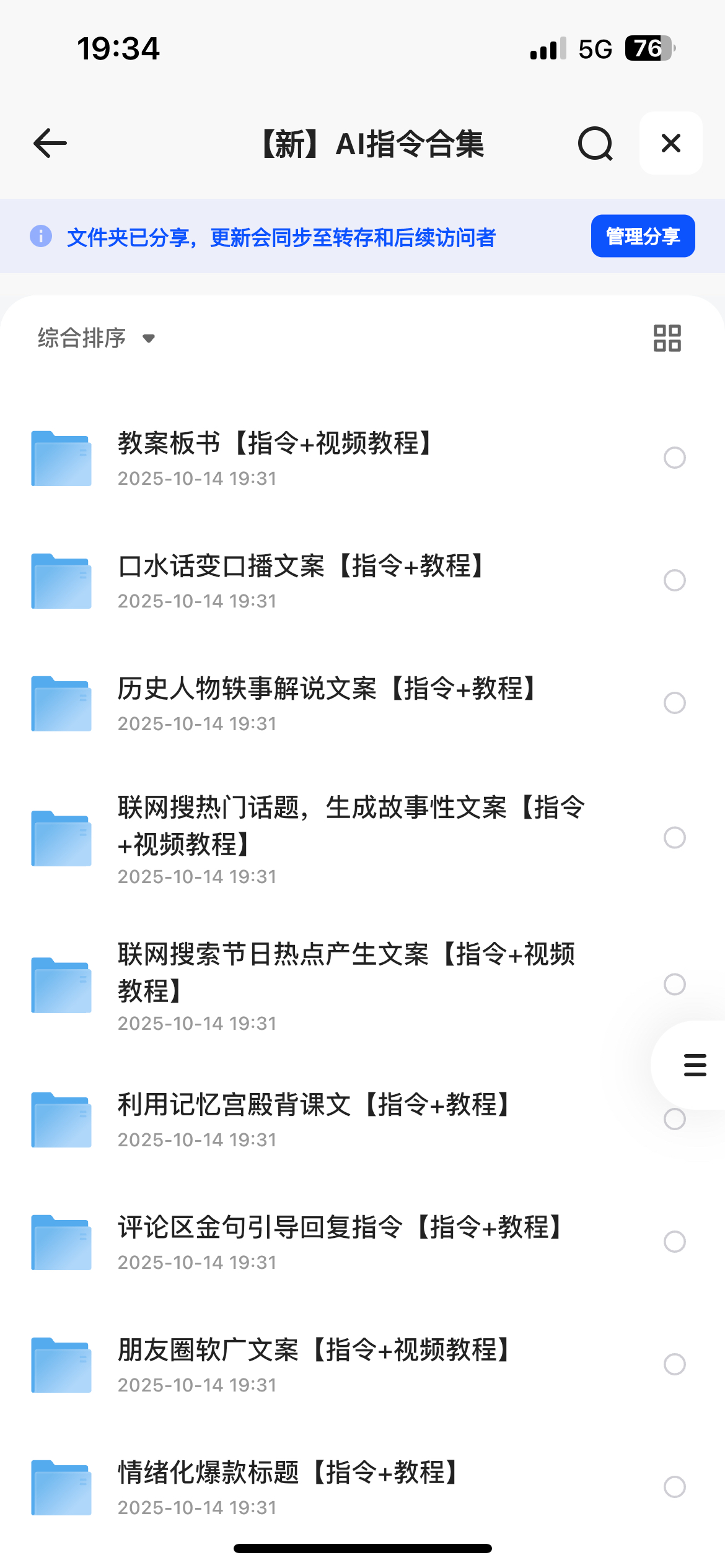725x1568 pixels.
Task: Select the 历史人物轶事解说文案 folder circle
Action: [674, 703]
